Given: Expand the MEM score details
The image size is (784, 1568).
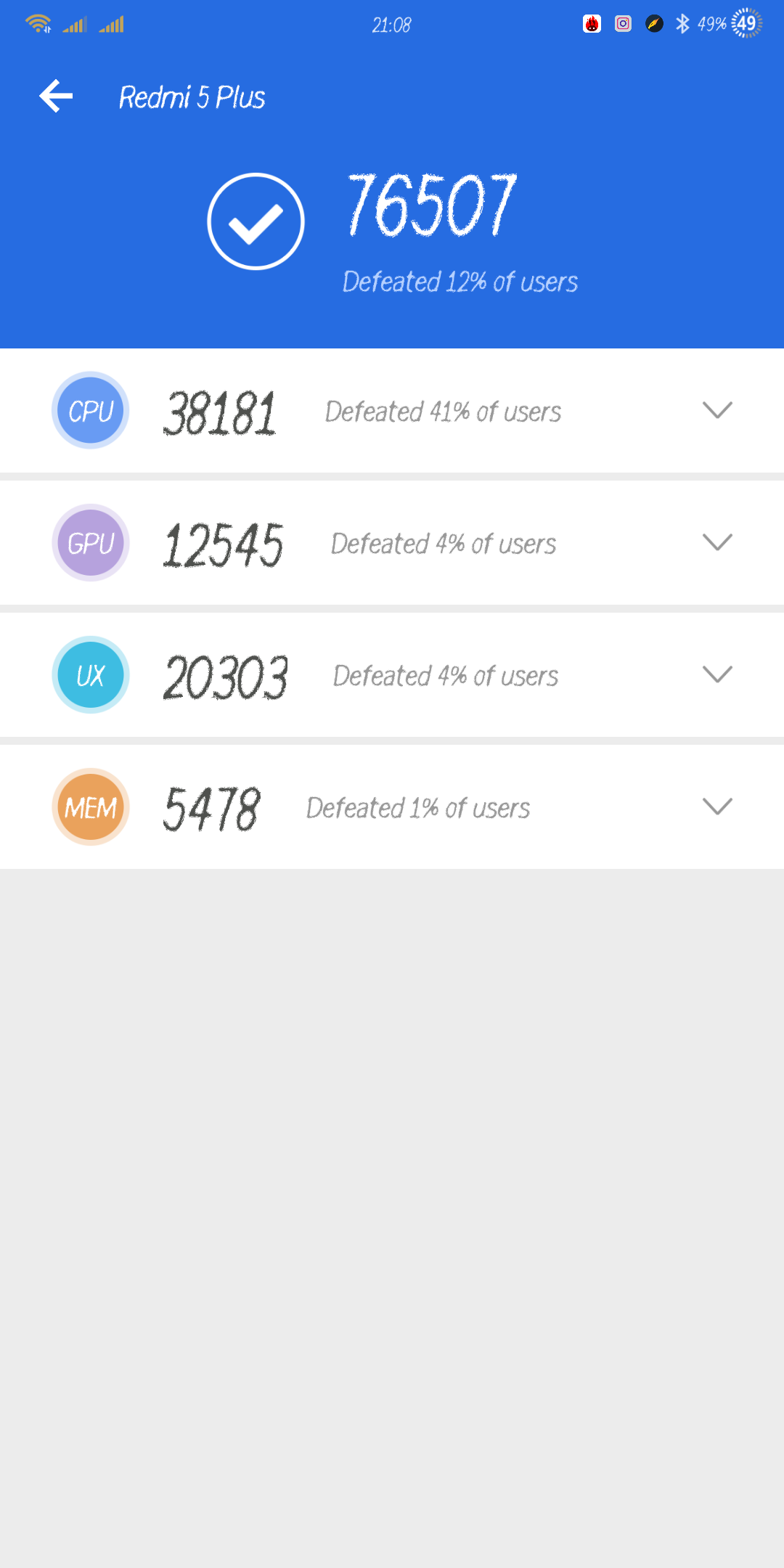Looking at the screenshot, I should point(717,807).
